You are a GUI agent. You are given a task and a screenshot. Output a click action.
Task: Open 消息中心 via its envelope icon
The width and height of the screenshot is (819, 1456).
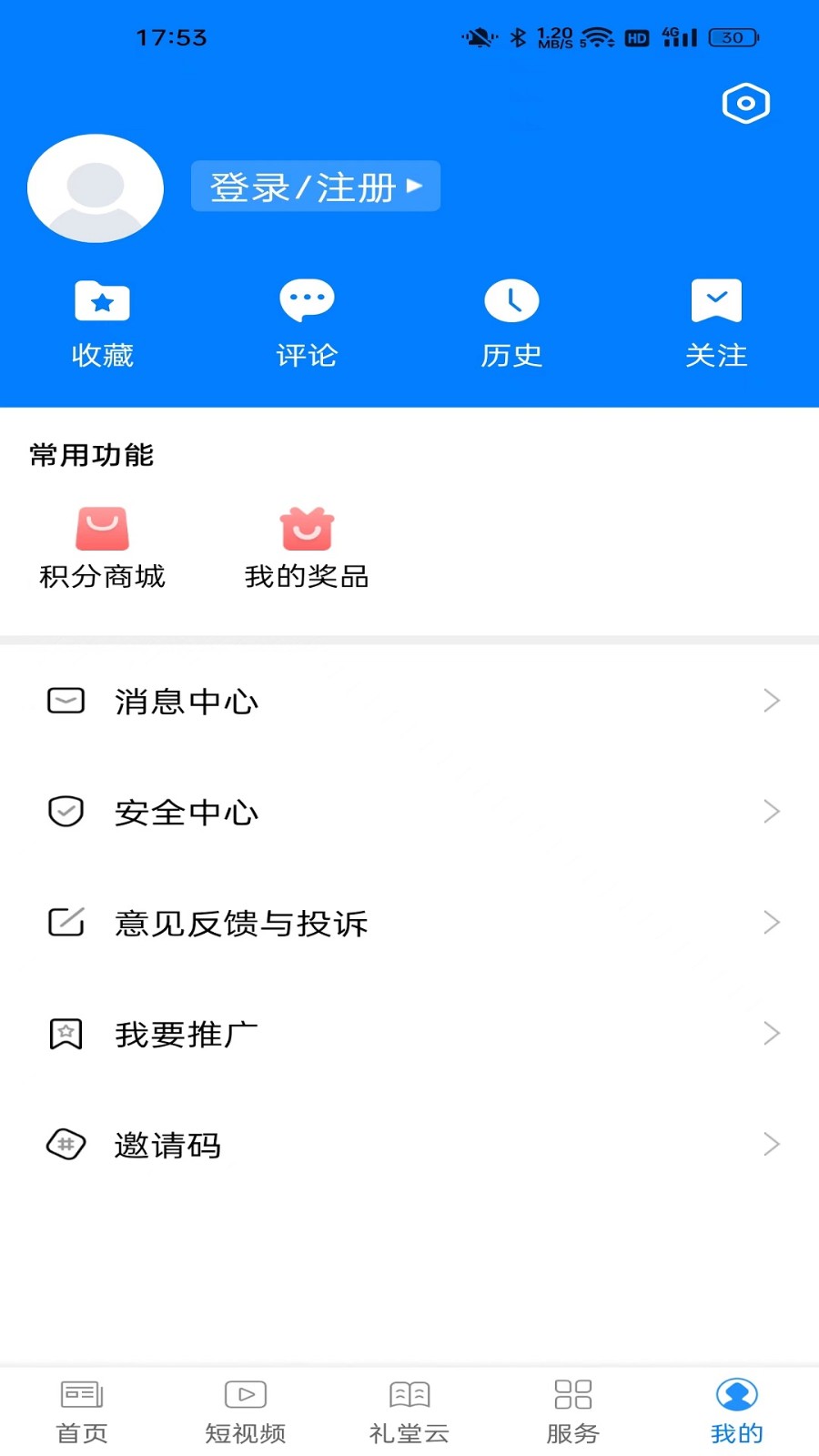pyautogui.click(x=65, y=701)
